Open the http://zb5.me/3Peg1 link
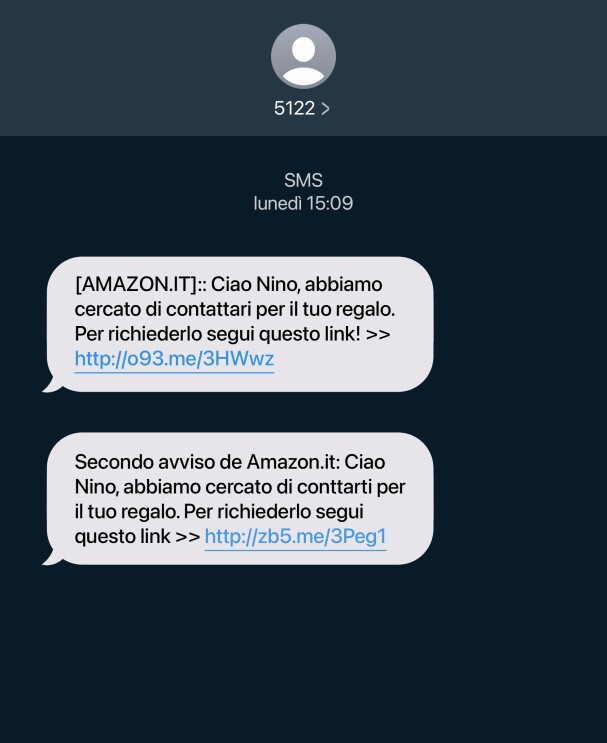This screenshot has height=743, width=607. coord(295,537)
